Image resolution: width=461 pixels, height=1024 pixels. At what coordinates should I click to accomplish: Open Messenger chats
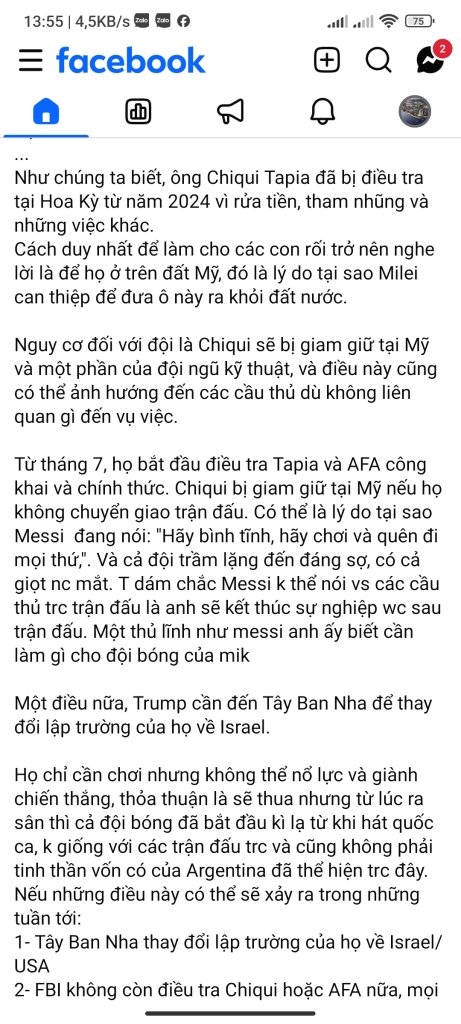coord(430,59)
